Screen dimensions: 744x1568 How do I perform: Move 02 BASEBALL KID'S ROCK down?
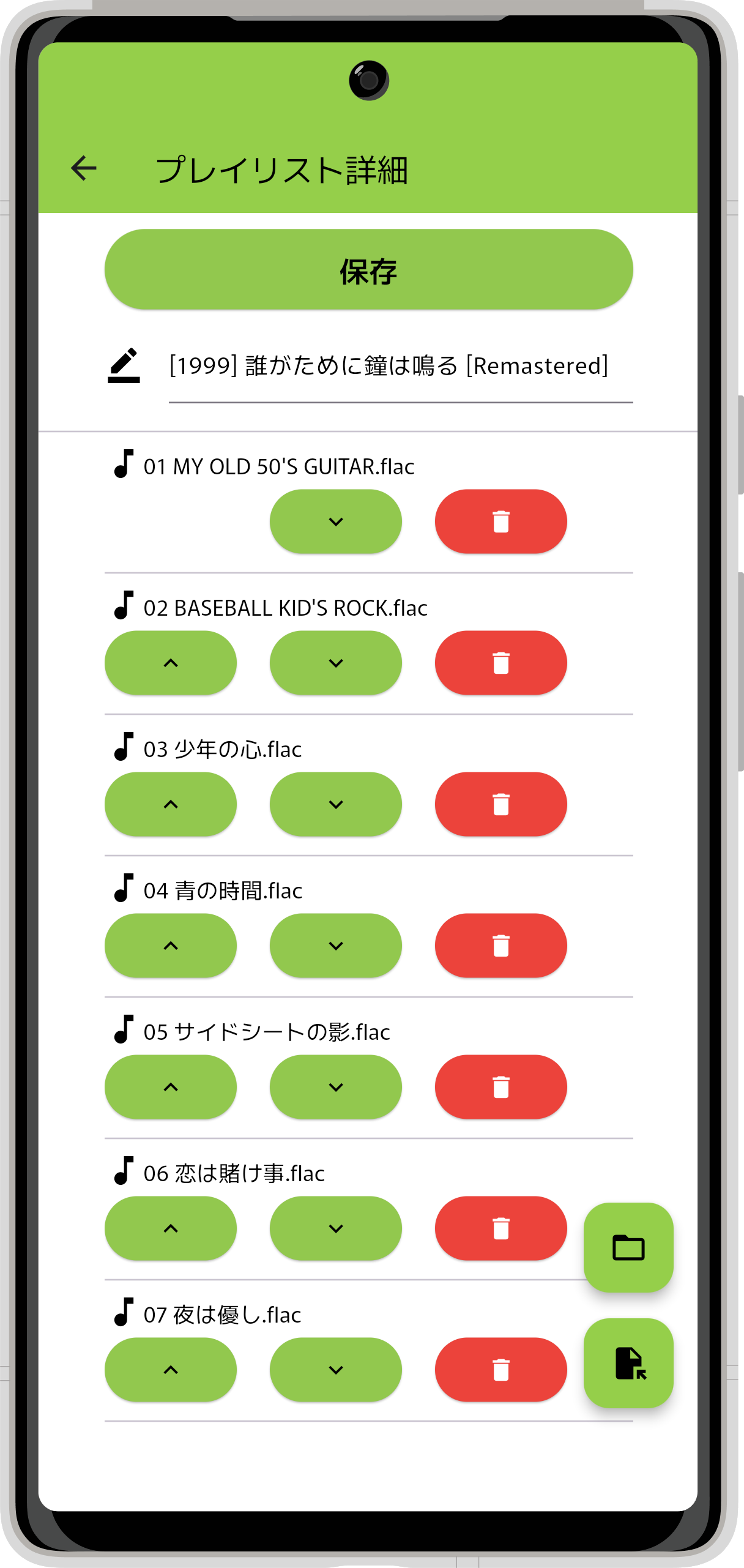(x=335, y=663)
